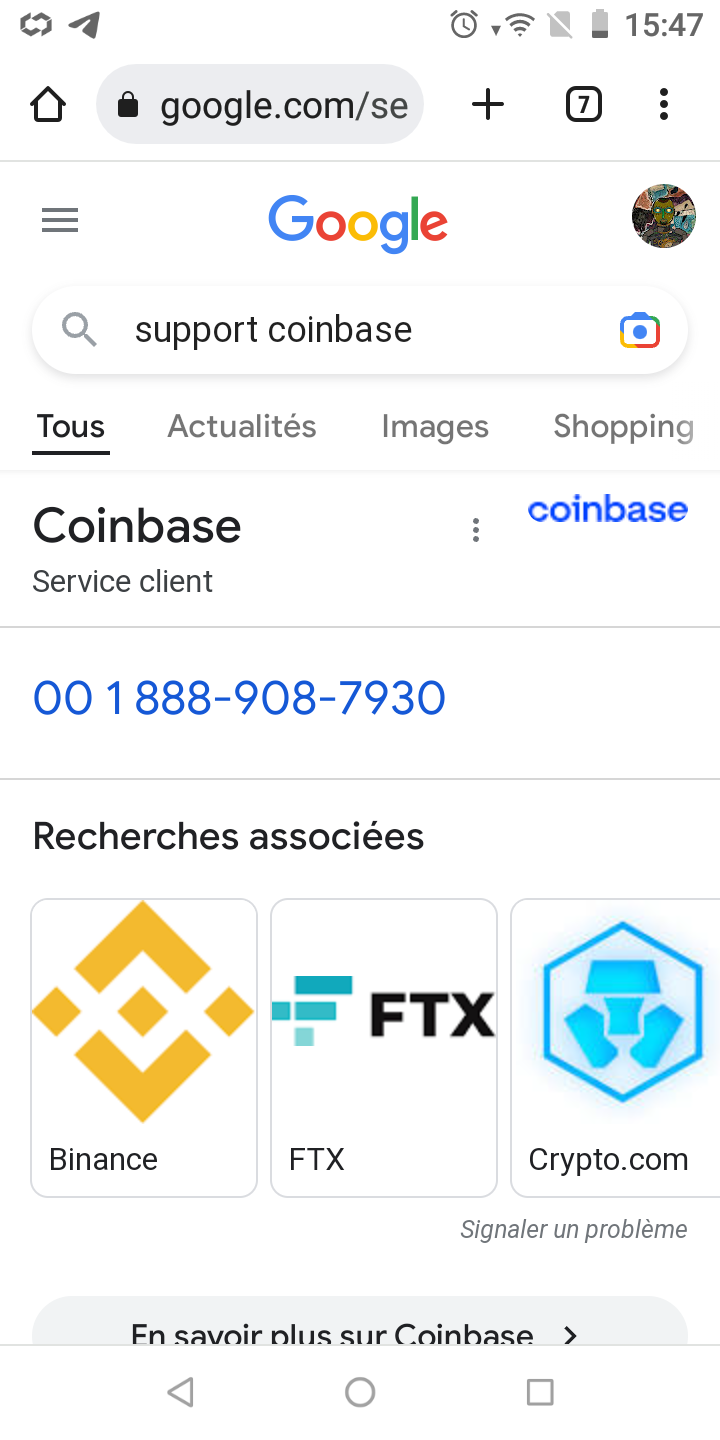Open more options for the Coinbase panel
Screen dimensions: 720x1440
(x=476, y=530)
